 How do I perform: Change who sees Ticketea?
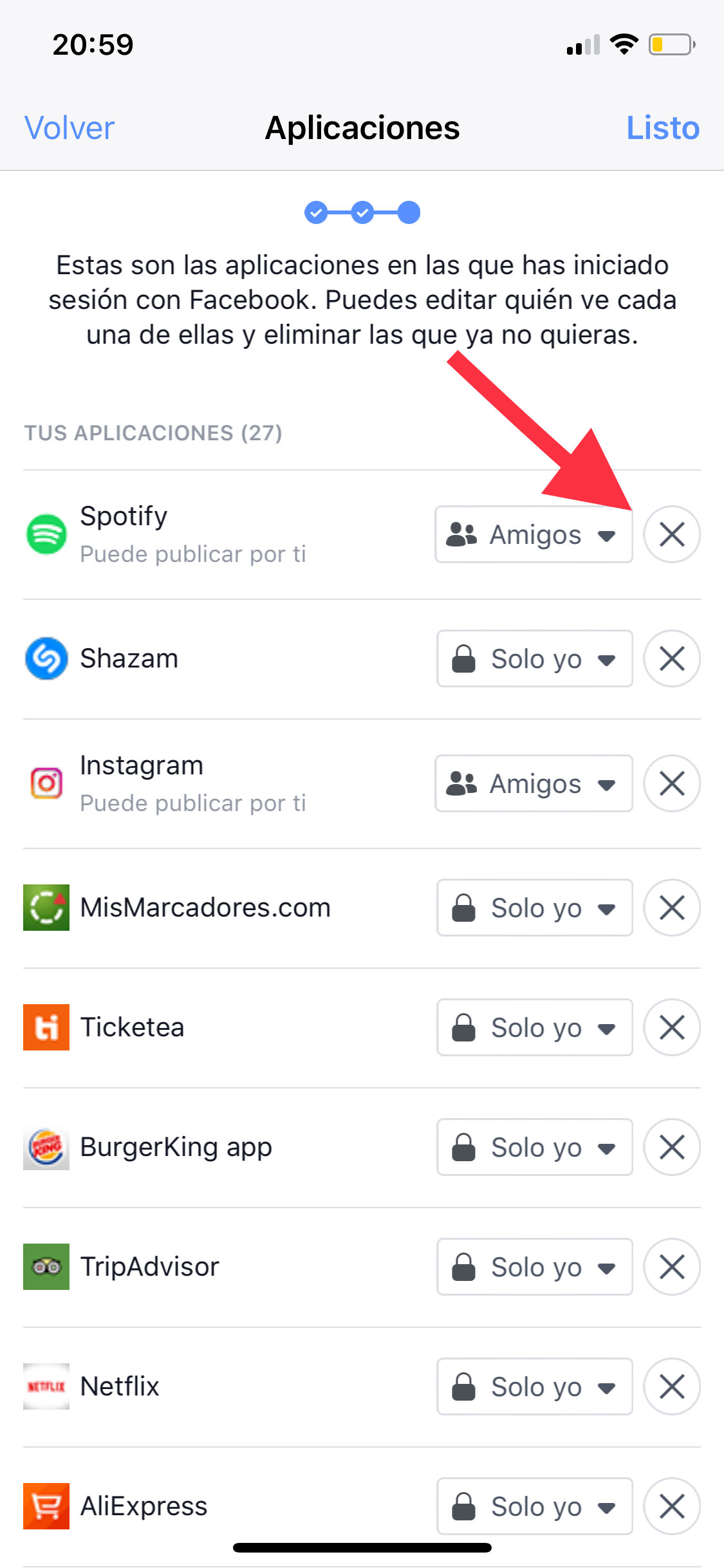[534, 1028]
